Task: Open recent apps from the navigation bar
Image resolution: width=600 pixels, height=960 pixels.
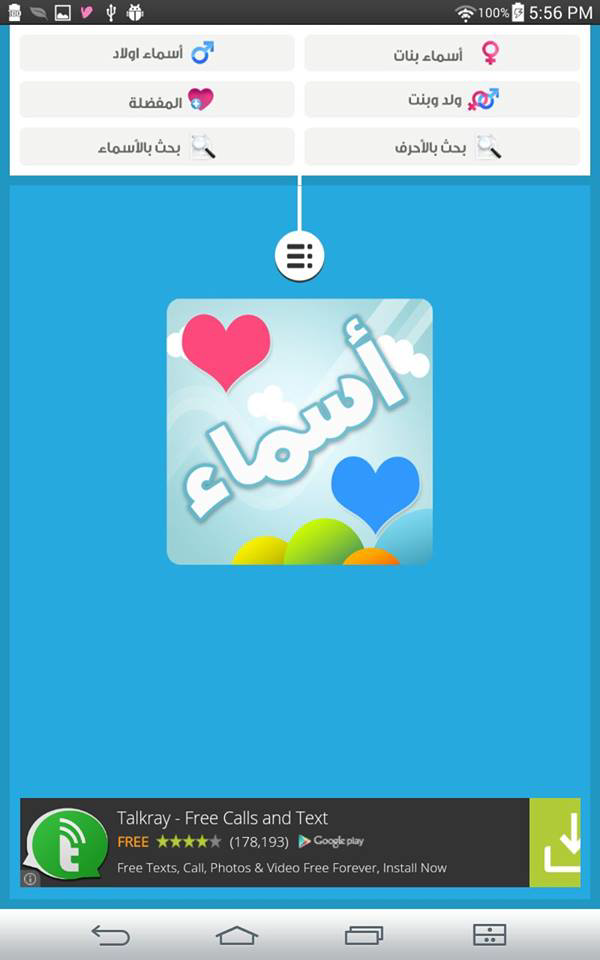Action: (x=364, y=935)
